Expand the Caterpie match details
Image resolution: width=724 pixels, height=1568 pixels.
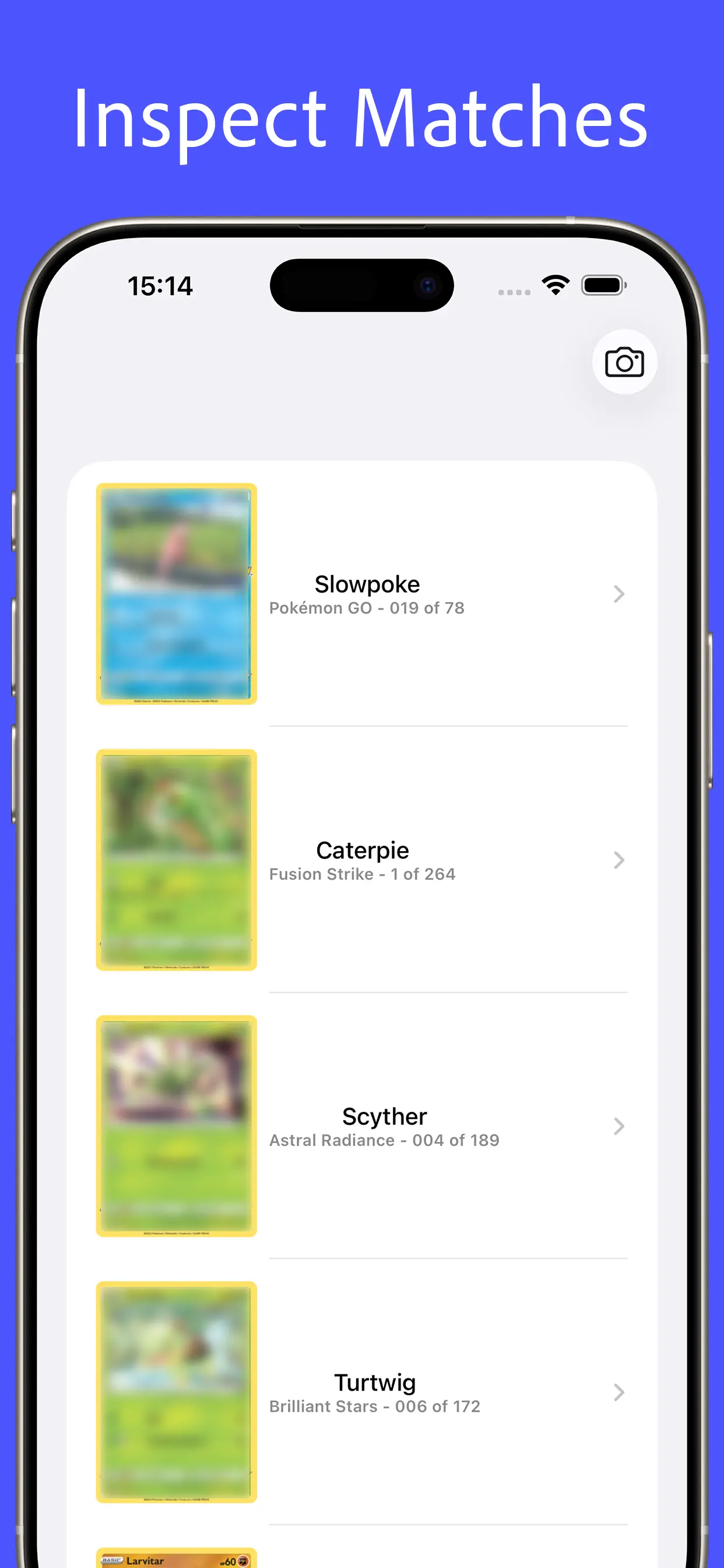coord(618,860)
